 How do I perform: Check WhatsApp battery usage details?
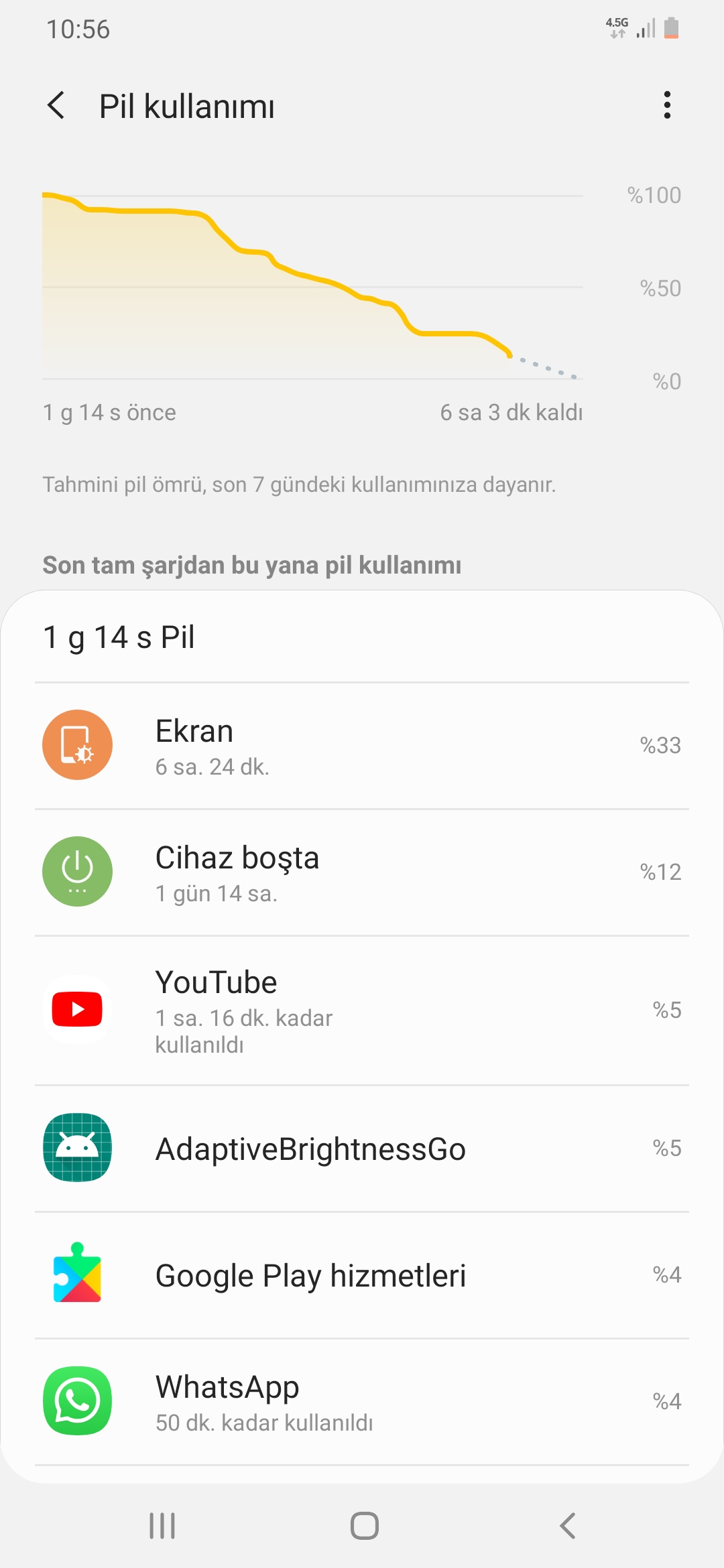click(x=362, y=1402)
